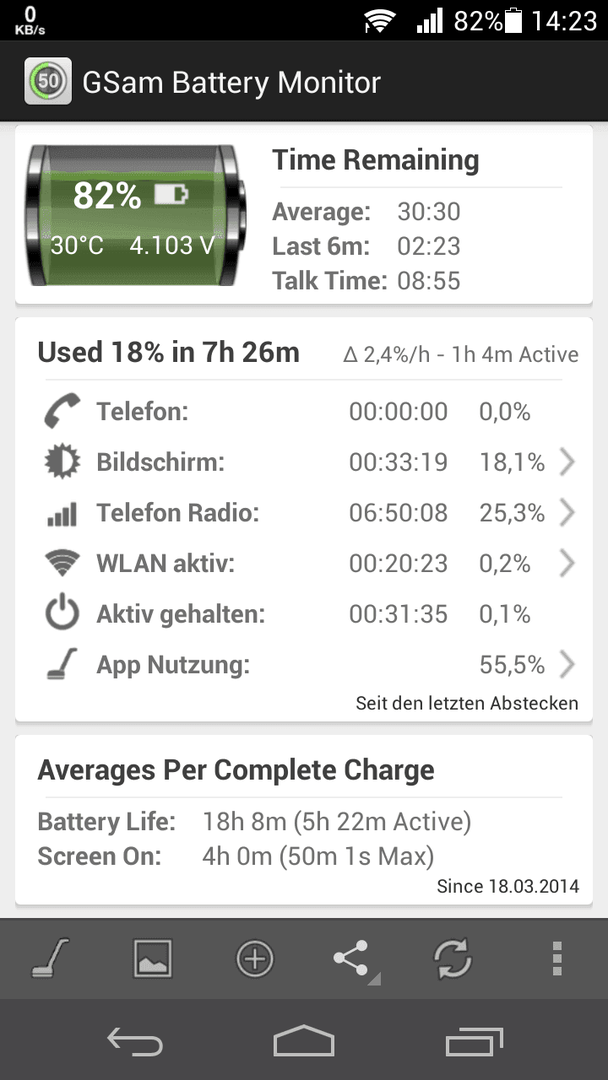Open the Time Remaining card
The width and height of the screenshot is (608, 1080).
click(304, 214)
